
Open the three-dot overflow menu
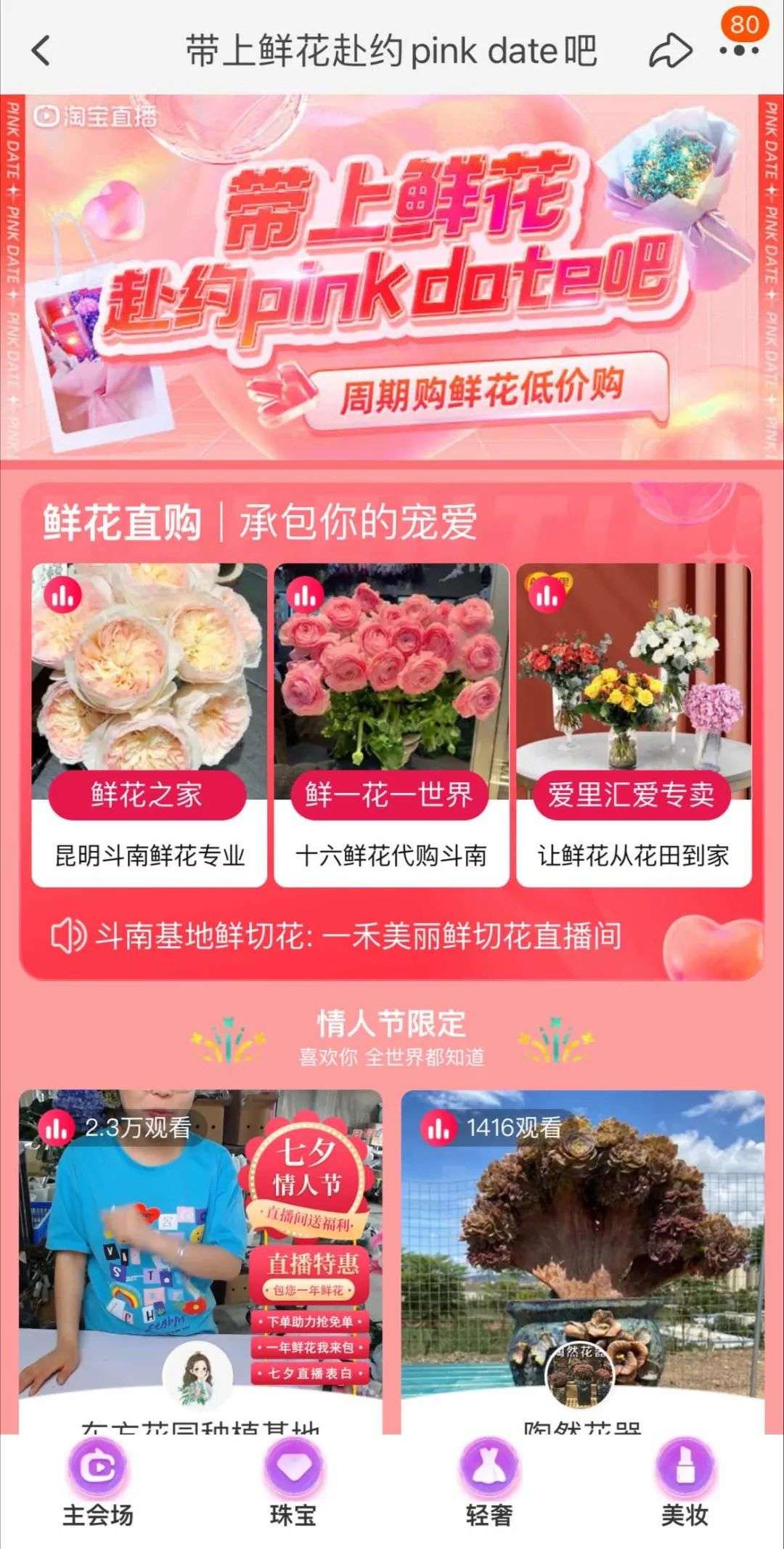click(x=738, y=51)
